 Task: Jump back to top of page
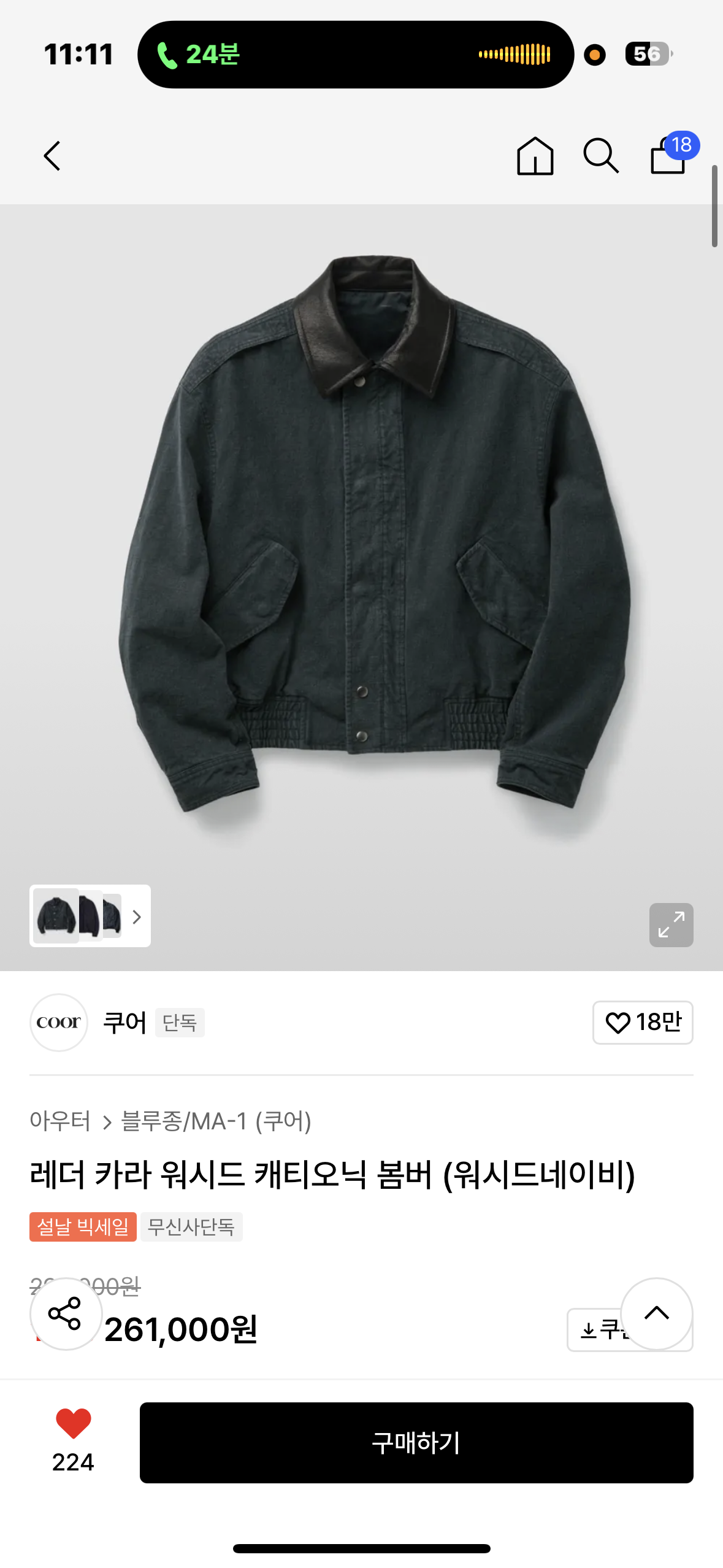coord(656,1313)
